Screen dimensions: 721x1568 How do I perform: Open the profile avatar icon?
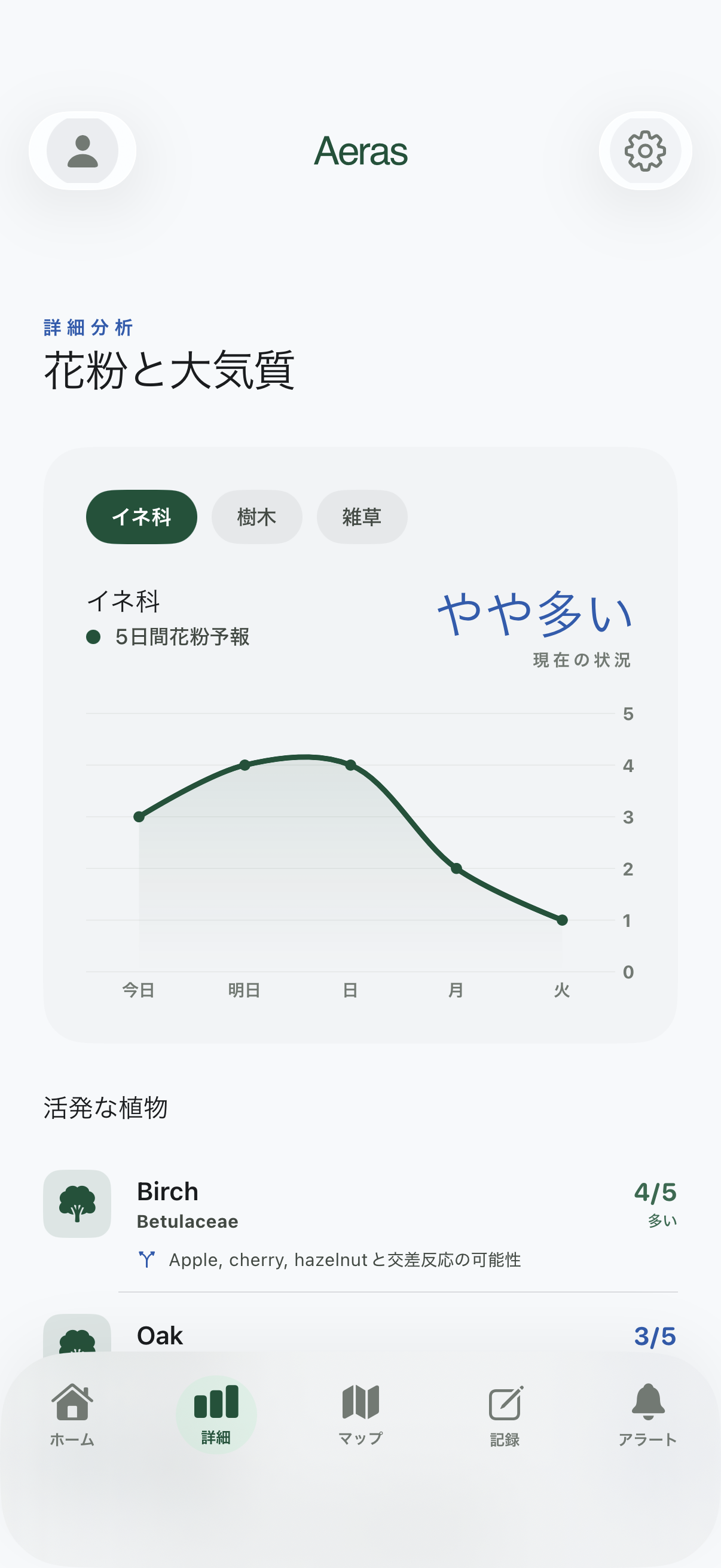[x=83, y=150]
